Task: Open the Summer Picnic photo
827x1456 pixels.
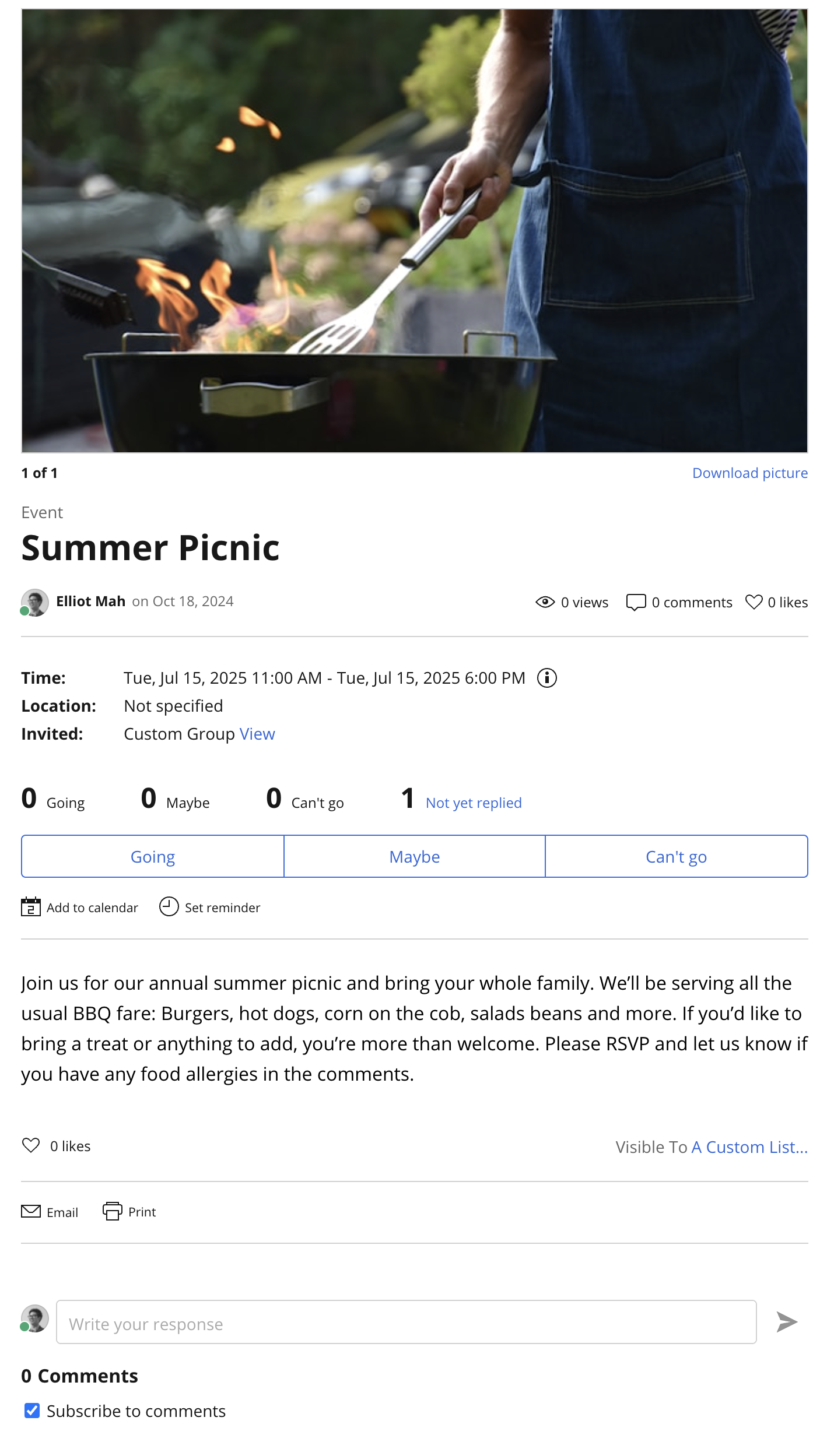Action: (x=415, y=231)
